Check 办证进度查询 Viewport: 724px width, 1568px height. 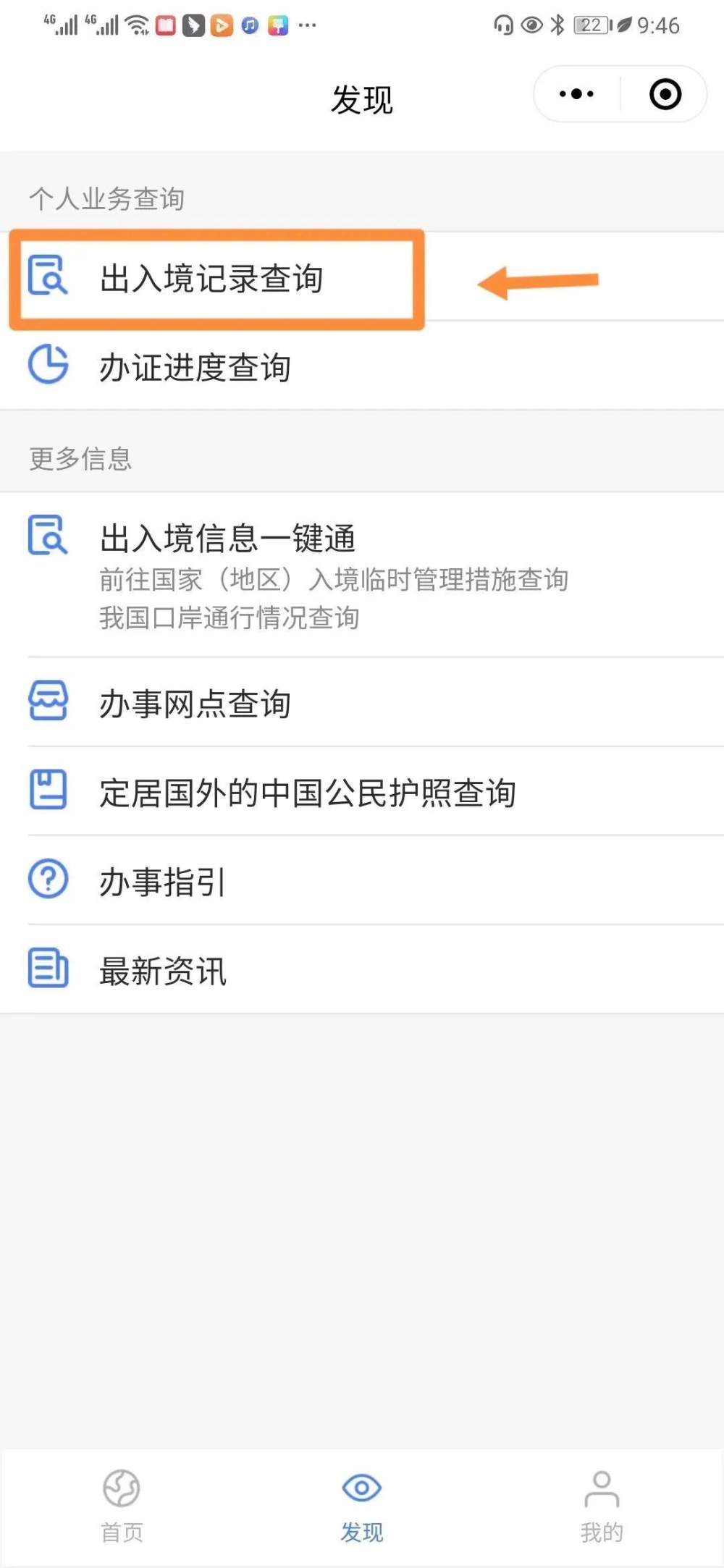pyautogui.click(x=362, y=366)
